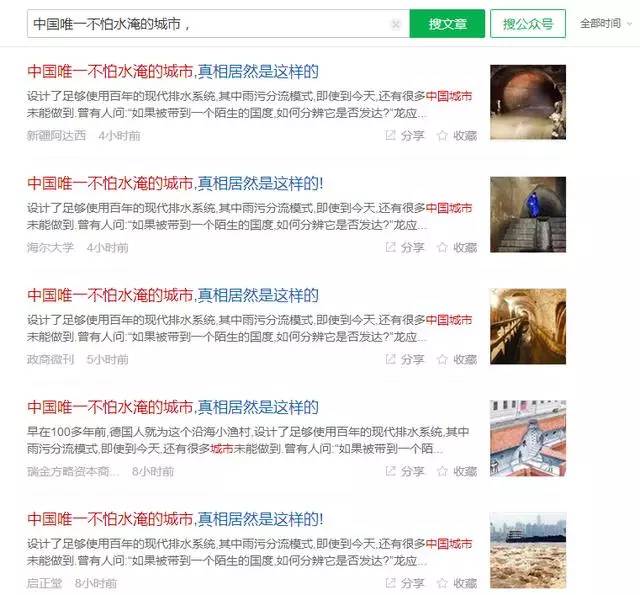Screen dimensions: 640x595
Task: Tap the 搜公众号 button
Action: pos(527,23)
